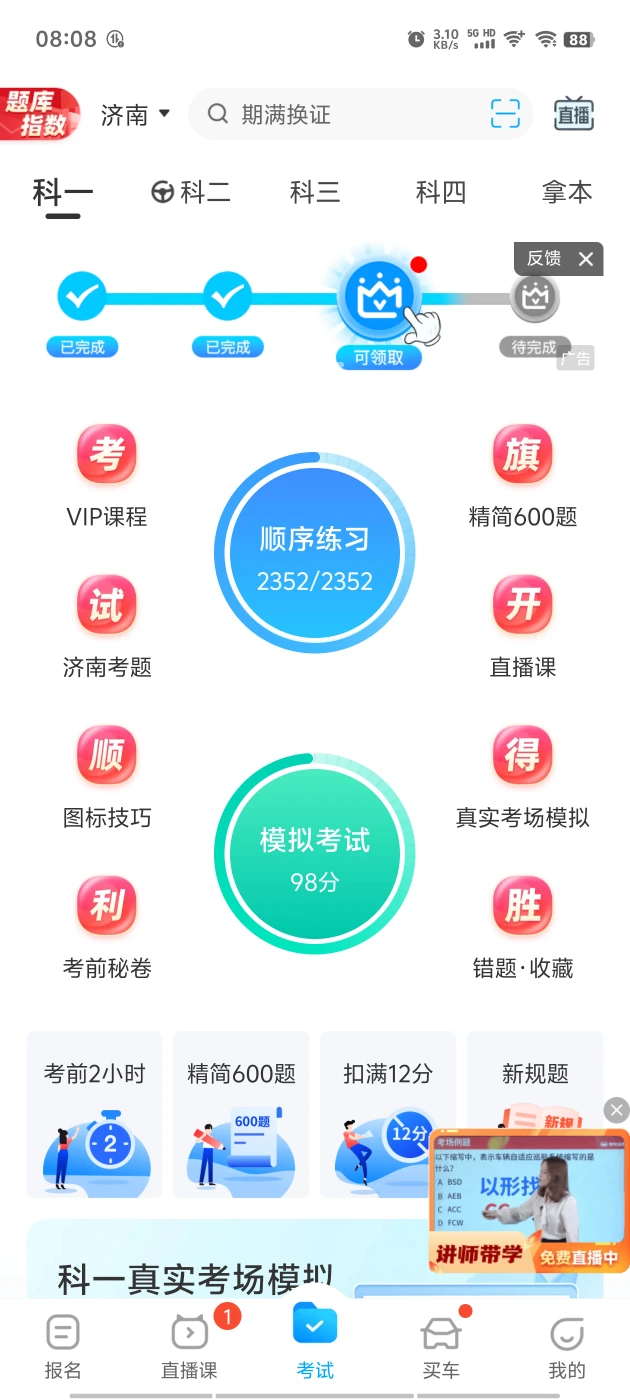Switch to the 我的 tab
Viewport: 630px width, 1400px height.
point(567,1347)
